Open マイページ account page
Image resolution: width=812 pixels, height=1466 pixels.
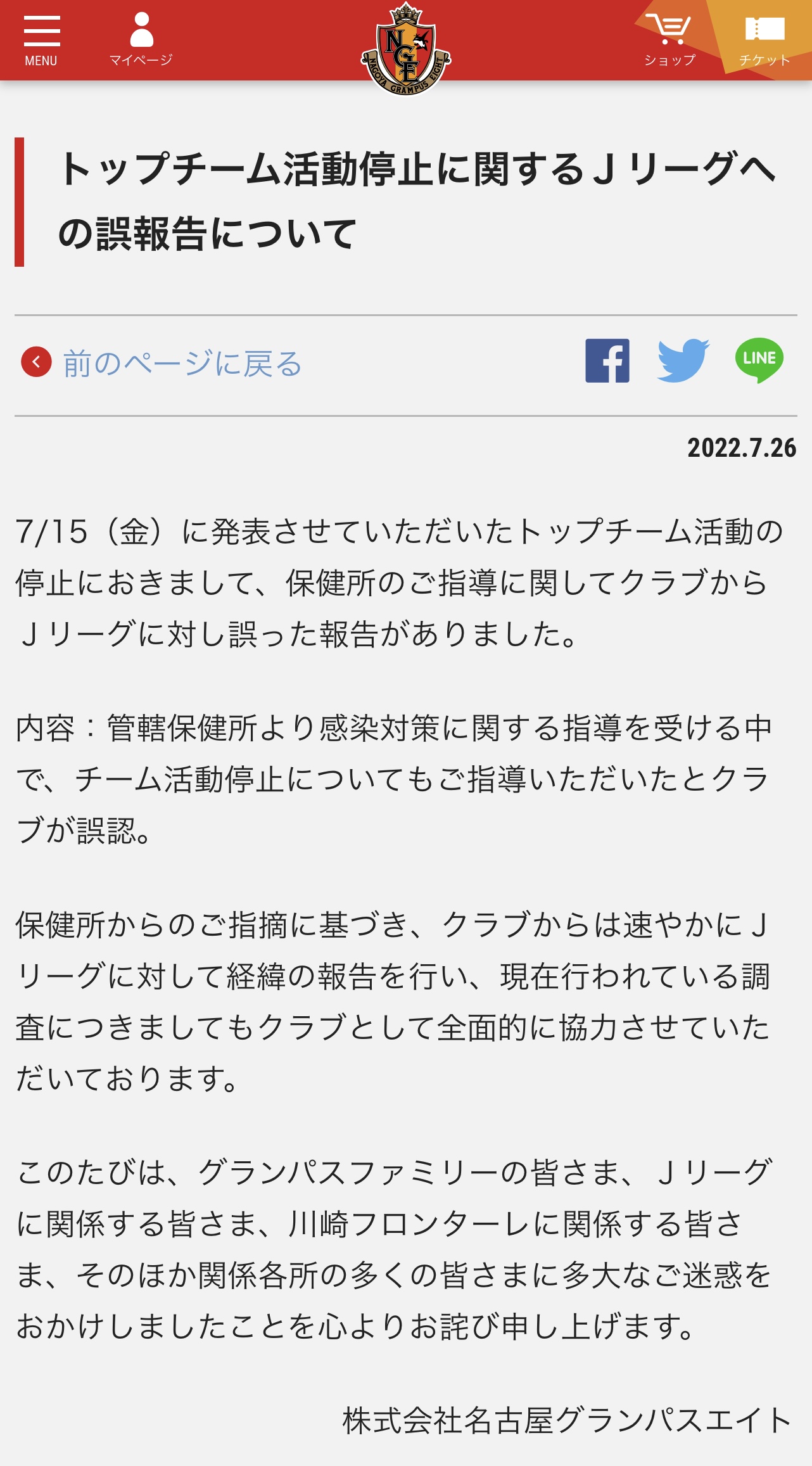click(141, 39)
